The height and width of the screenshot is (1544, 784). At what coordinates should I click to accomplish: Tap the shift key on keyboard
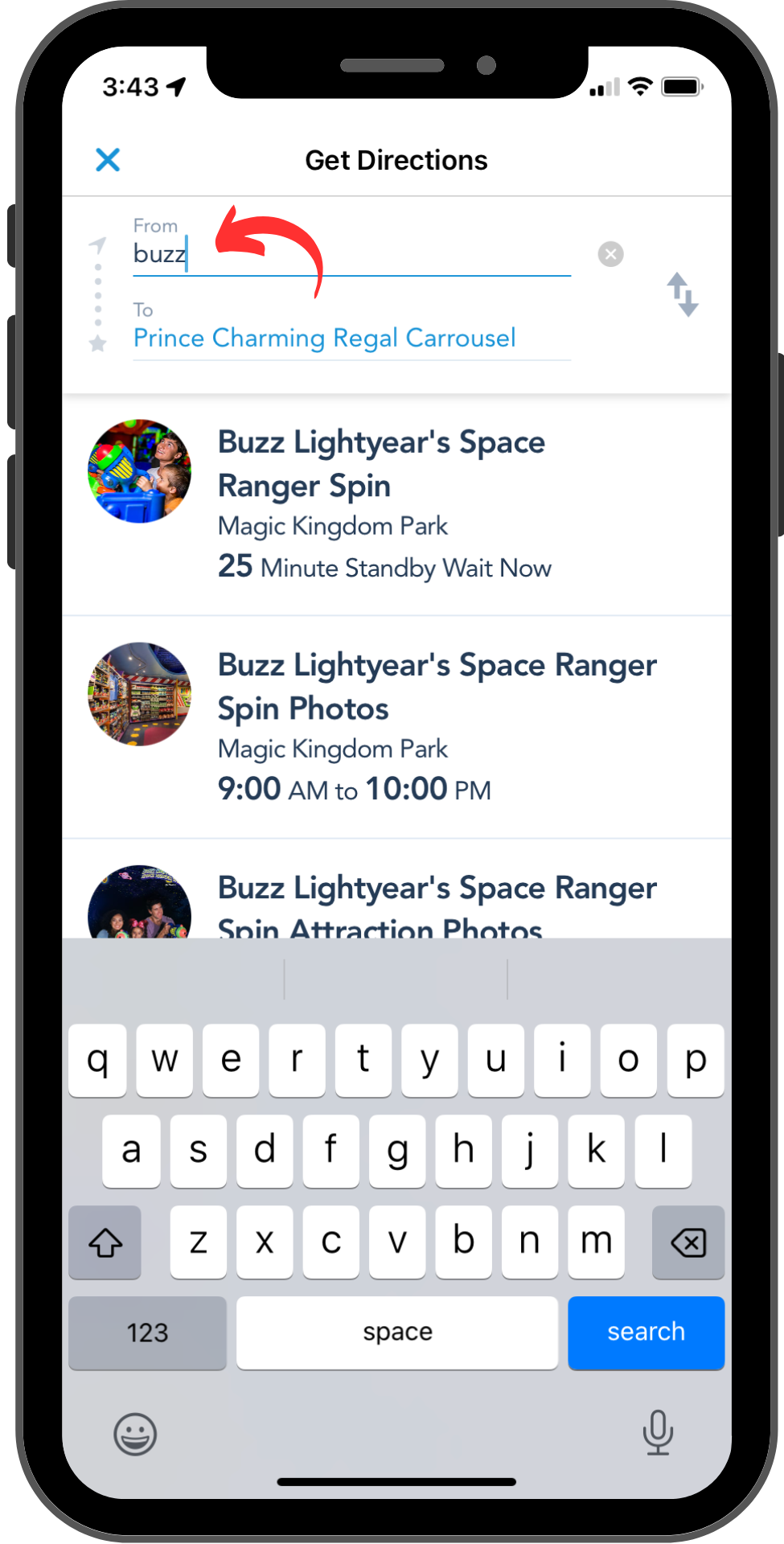point(105,1242)
